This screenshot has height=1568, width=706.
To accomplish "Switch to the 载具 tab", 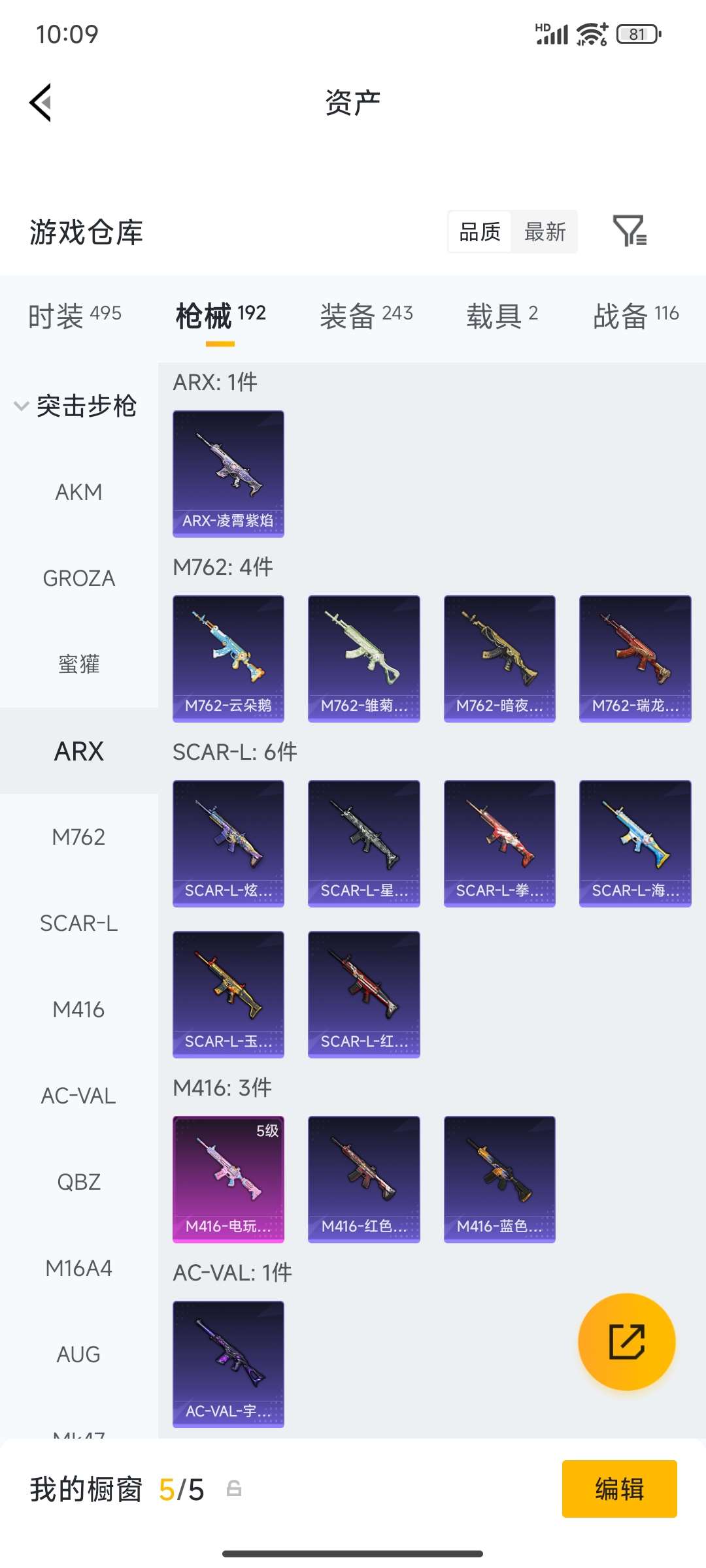I will [x=501, y=316].
